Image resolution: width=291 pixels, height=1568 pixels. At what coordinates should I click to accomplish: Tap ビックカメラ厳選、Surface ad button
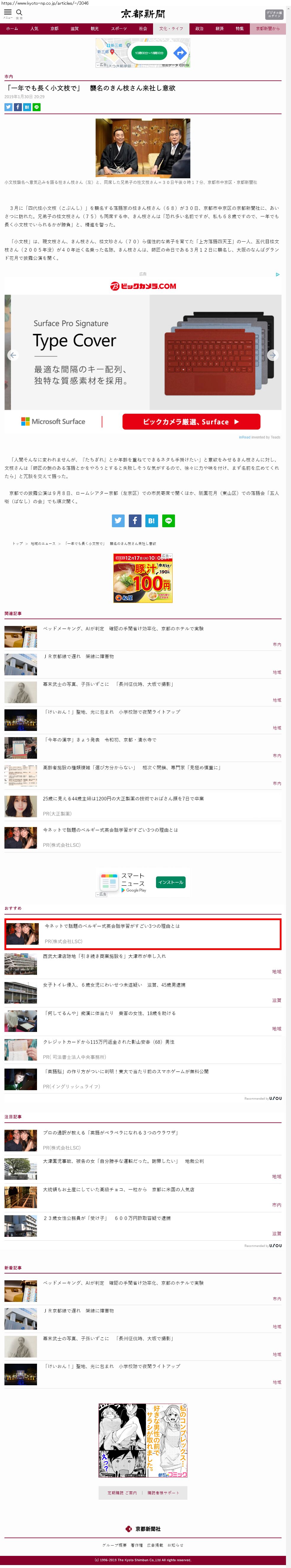click(191, 421)
